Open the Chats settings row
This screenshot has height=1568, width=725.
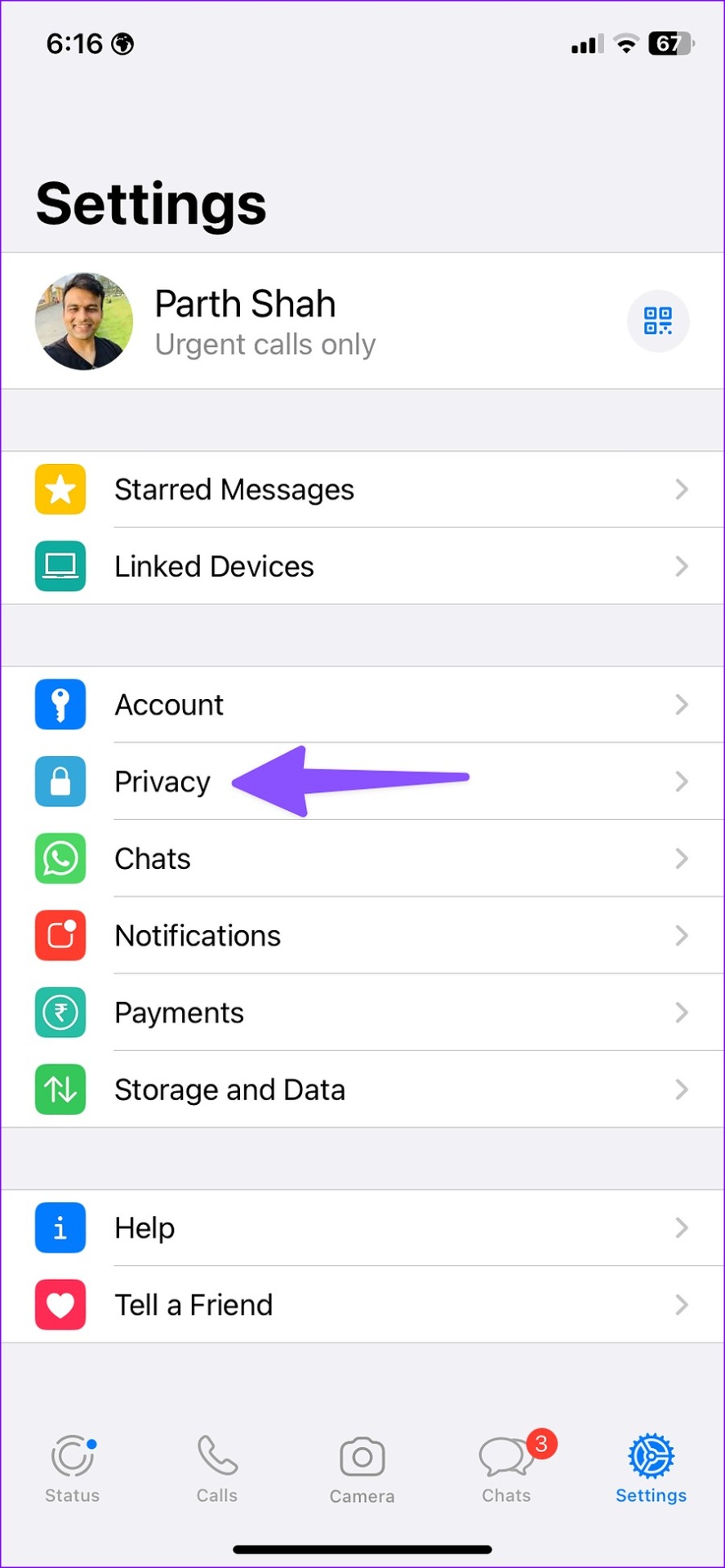(x=362, y=858)
